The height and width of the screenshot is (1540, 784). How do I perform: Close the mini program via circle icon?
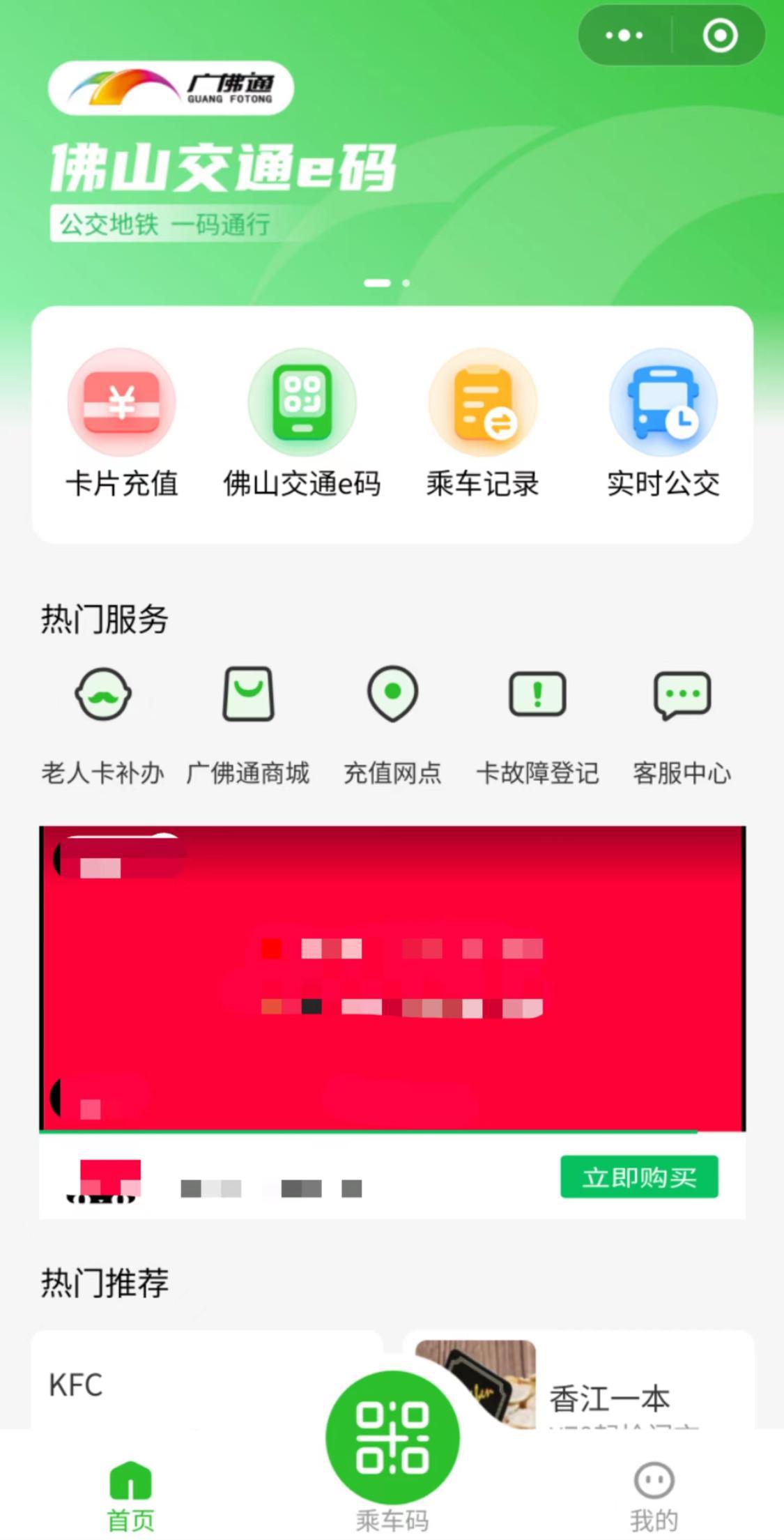tap(720, 35)
